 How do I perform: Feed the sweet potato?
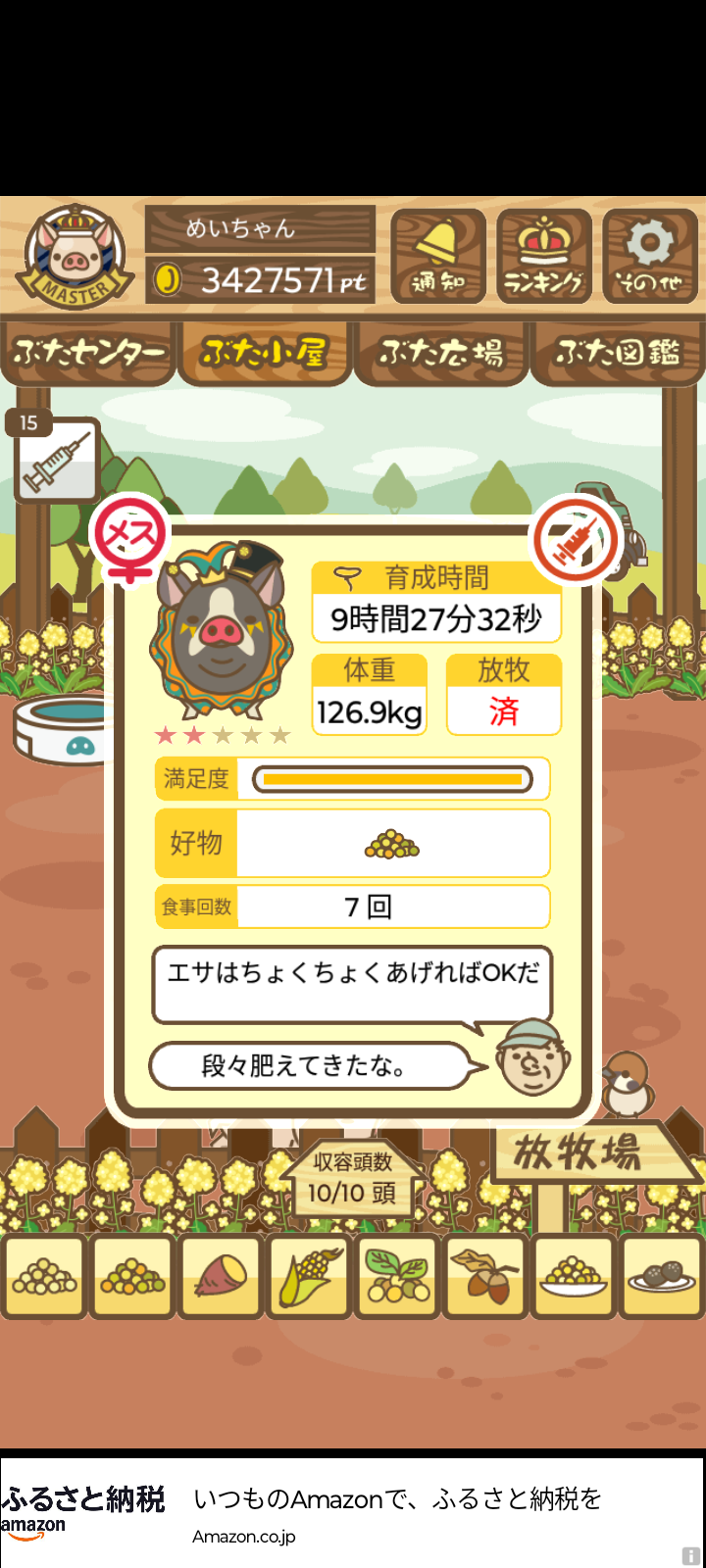[x=221, y=1276]
